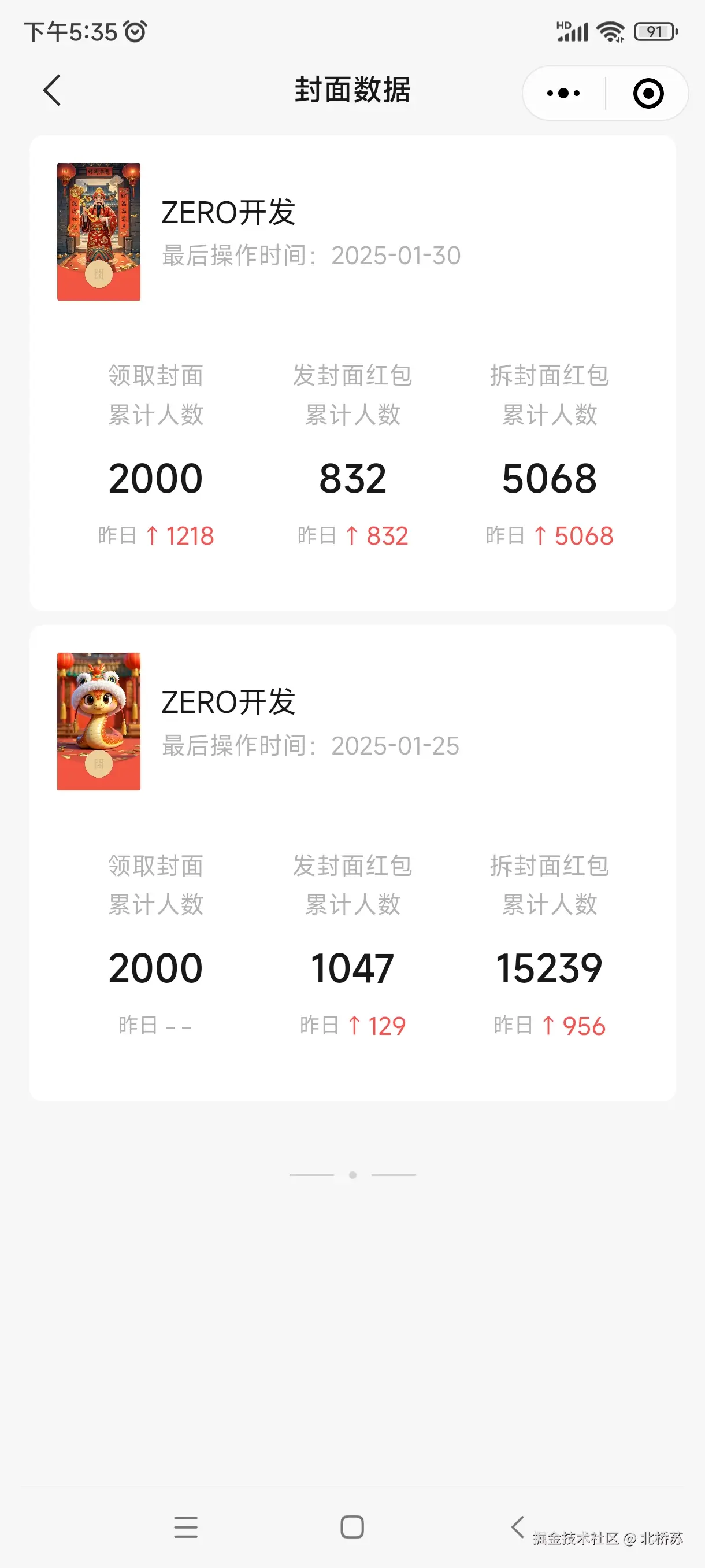Image resolution: width=705 pixels, height=1568 pixels.
Task: Tap the 封面数据 title text
Action: (x=352, y=90)
